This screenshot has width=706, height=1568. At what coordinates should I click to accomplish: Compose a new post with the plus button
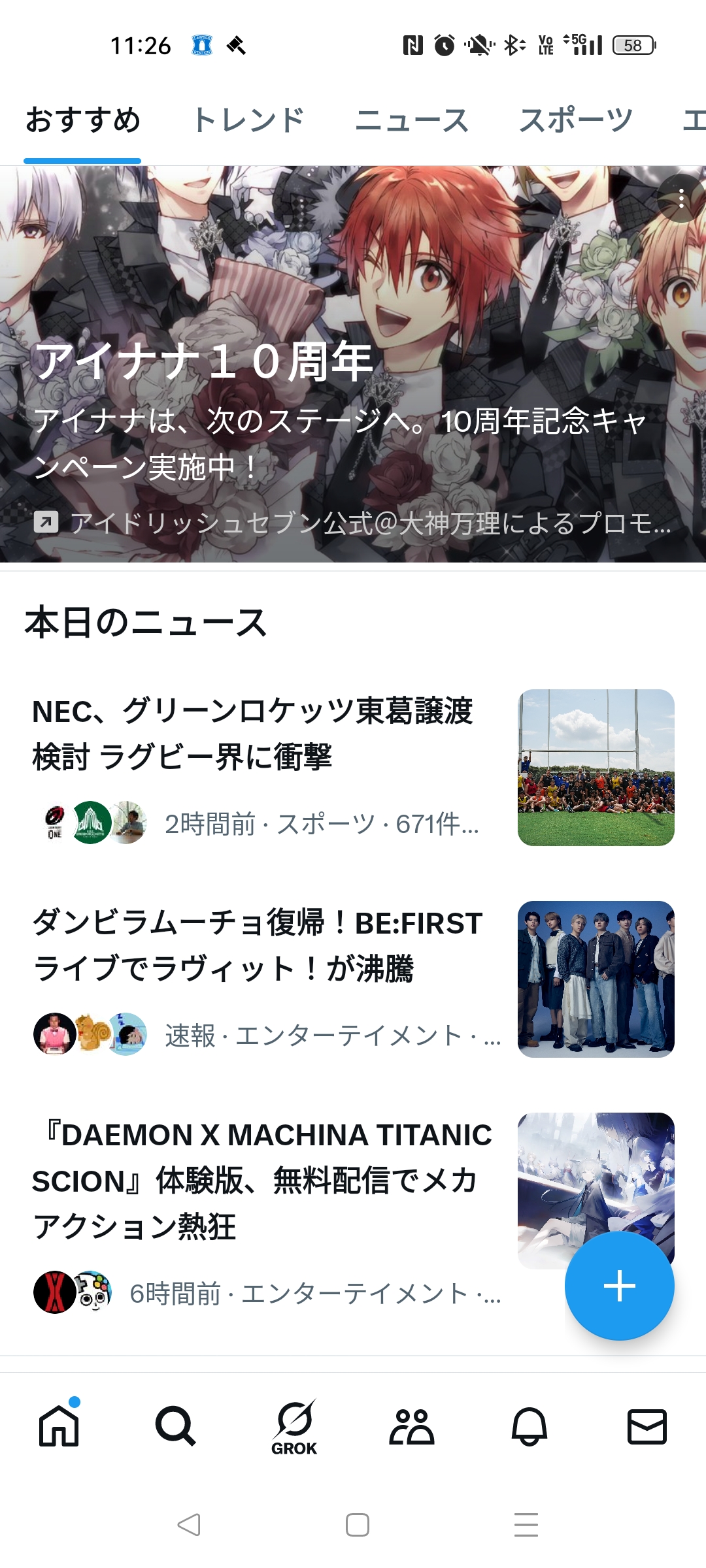tap(619, 1286)
